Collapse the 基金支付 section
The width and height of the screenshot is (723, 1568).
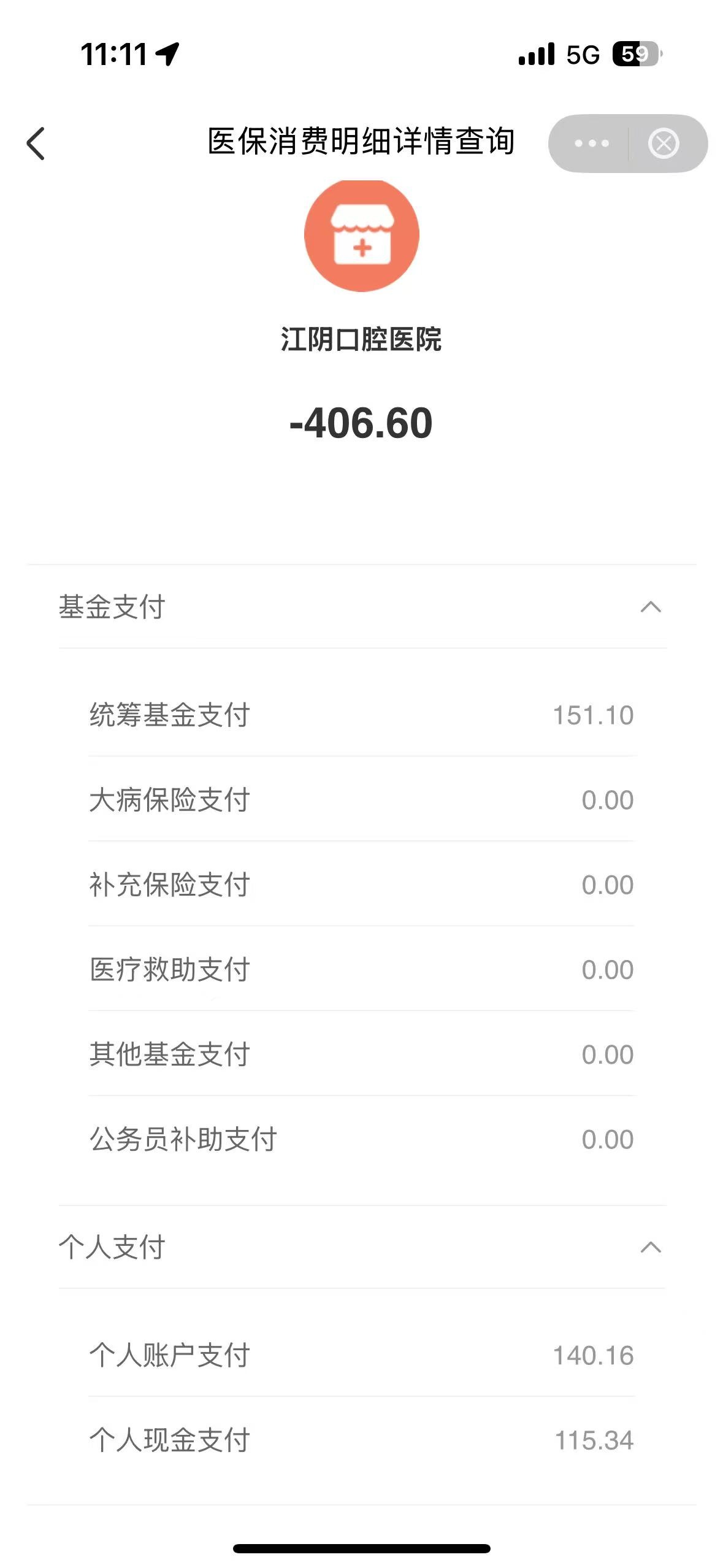650,607
